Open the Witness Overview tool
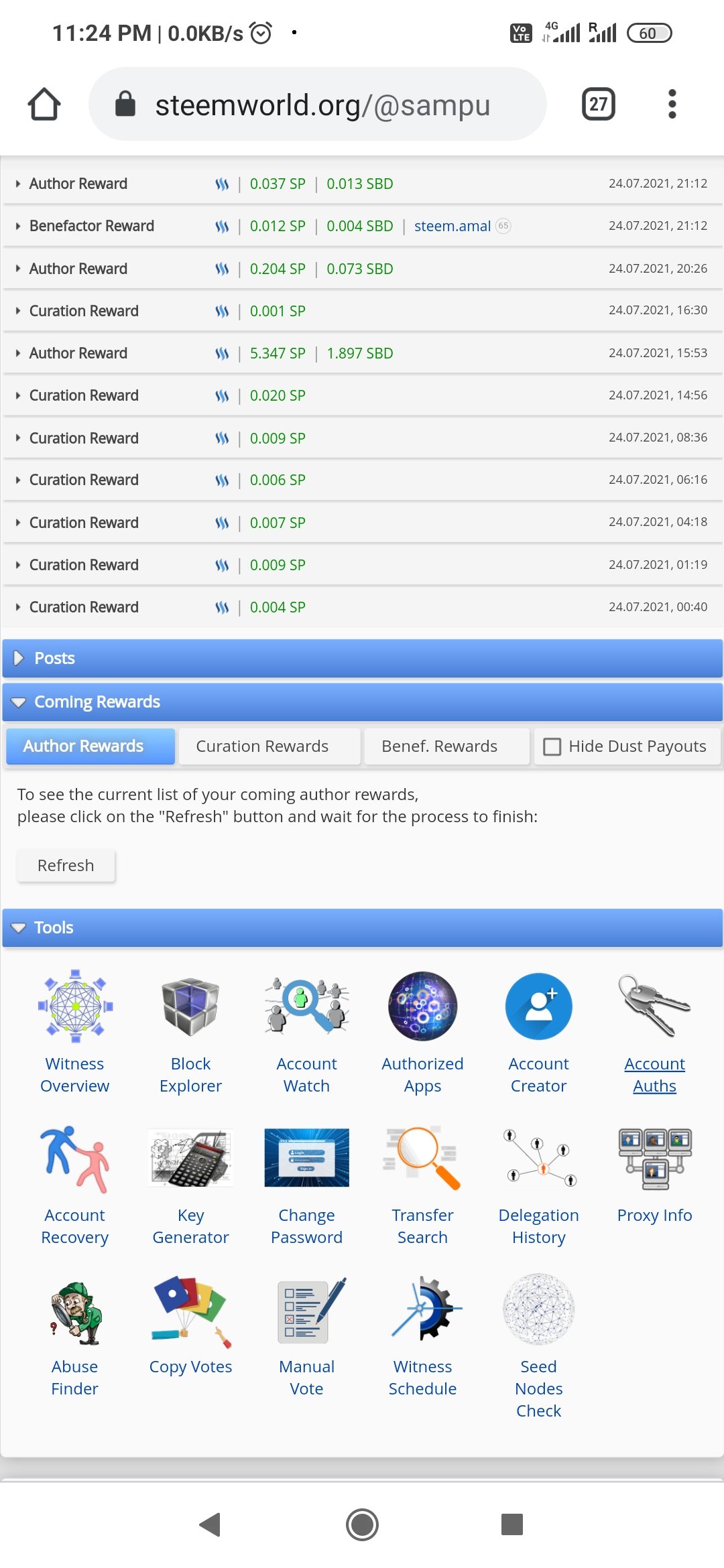This screenshot has height=1568, width=724. tap(74, 1032)
